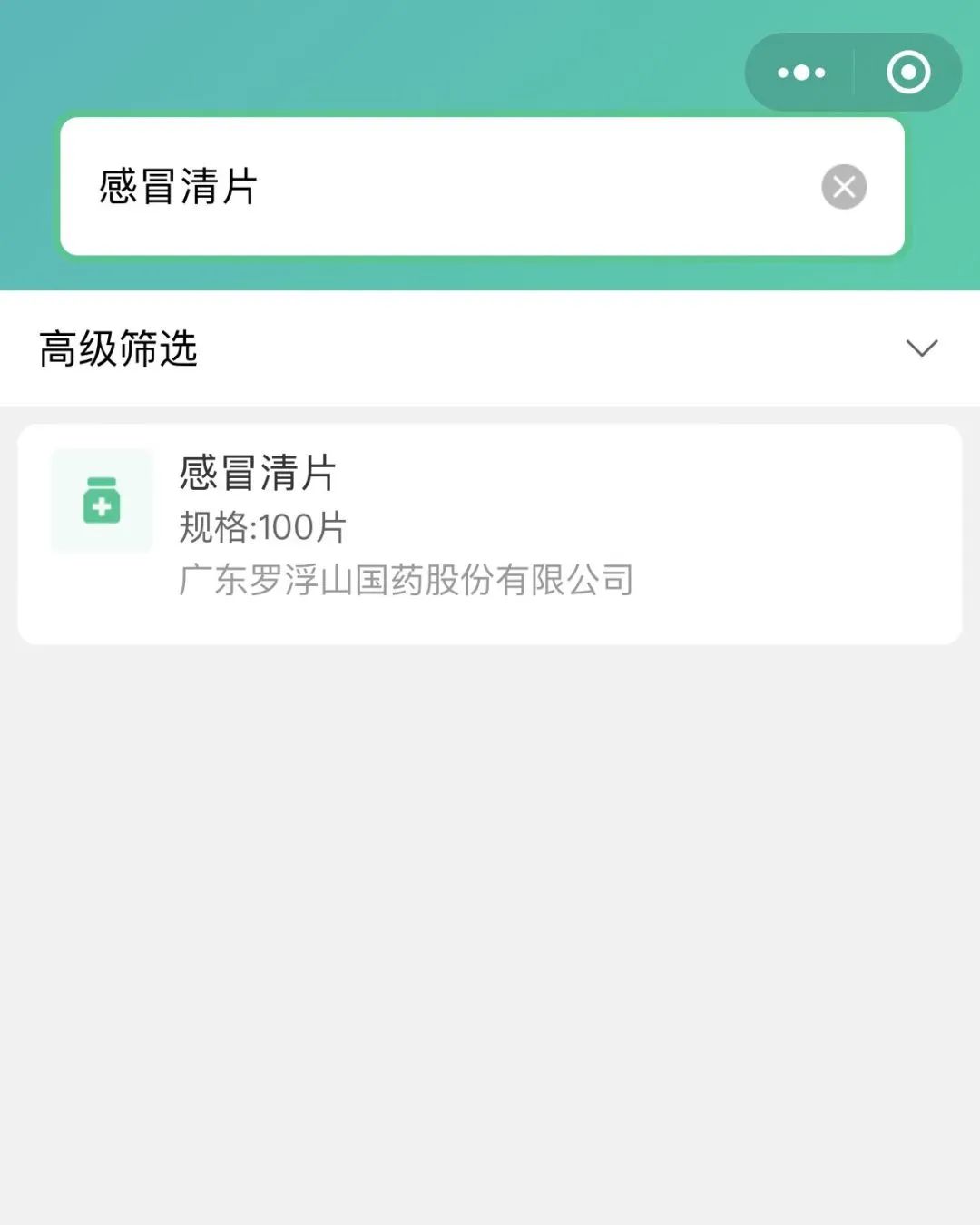Screen dimensions: 980x1225
Task: Open the mini program's three-dot menu
Action: click(x=801, y=73)
